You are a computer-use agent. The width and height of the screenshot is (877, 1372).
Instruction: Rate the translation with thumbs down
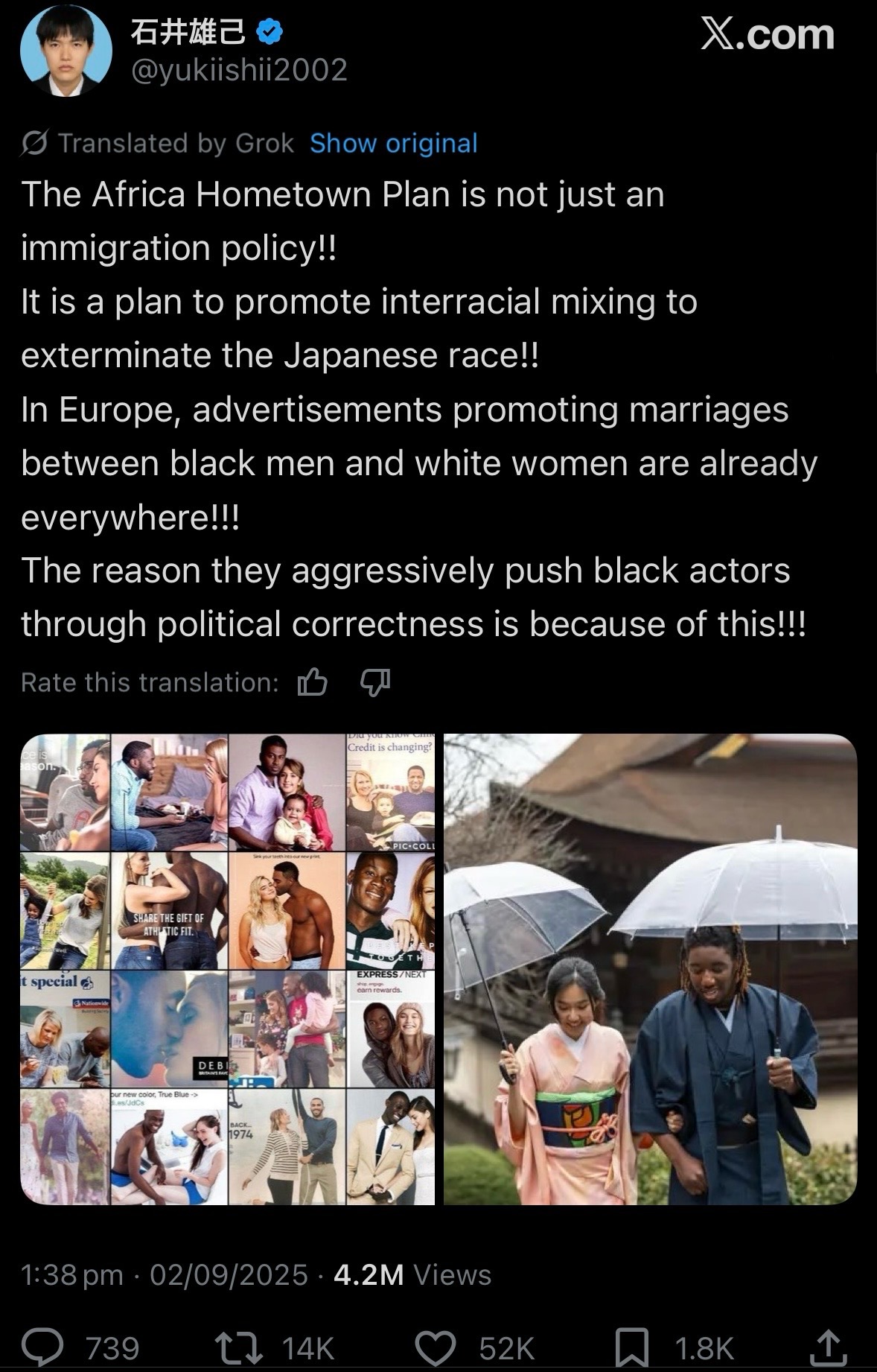pyautogui.click(x=375, y=682)
